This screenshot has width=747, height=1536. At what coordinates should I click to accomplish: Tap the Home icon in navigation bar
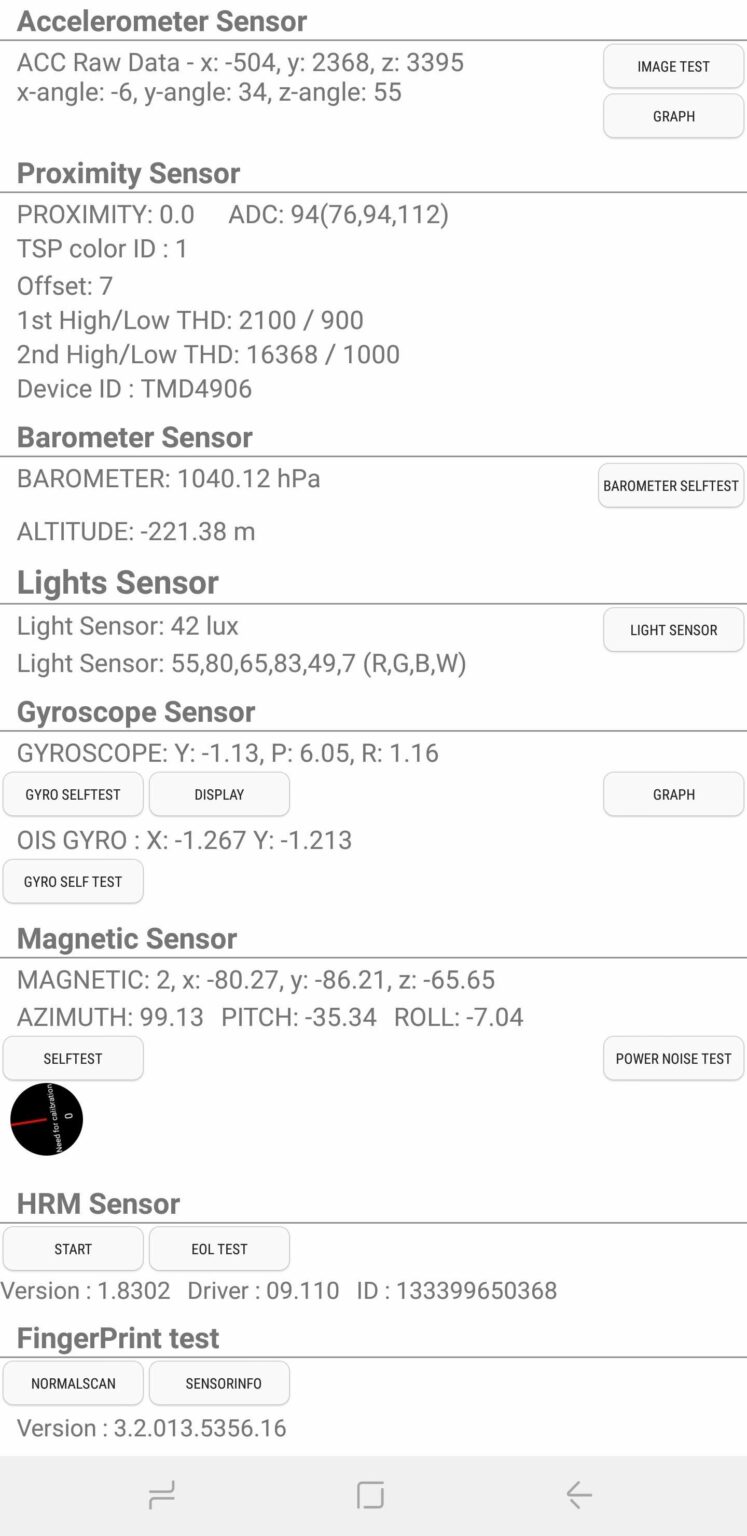pos(369,1494)
